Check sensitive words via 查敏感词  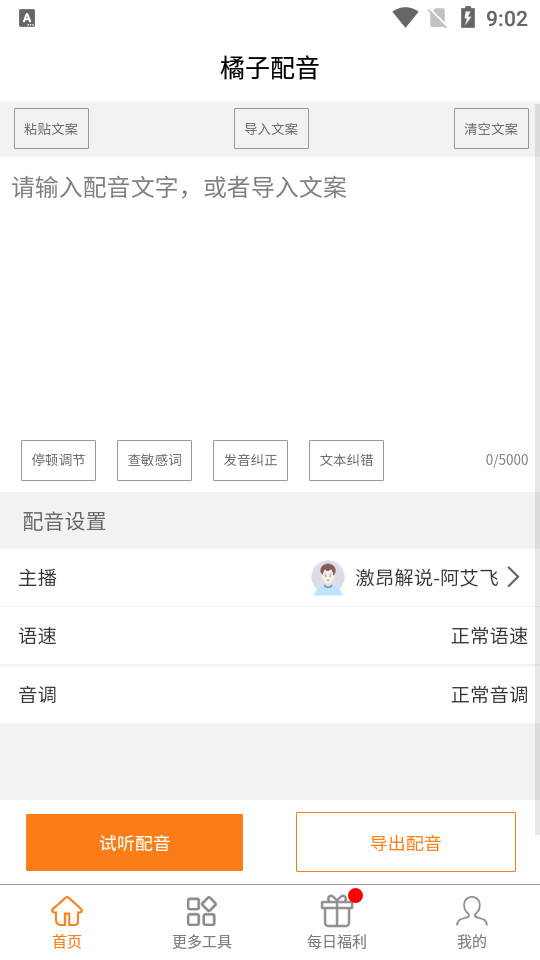click(154, 460)
